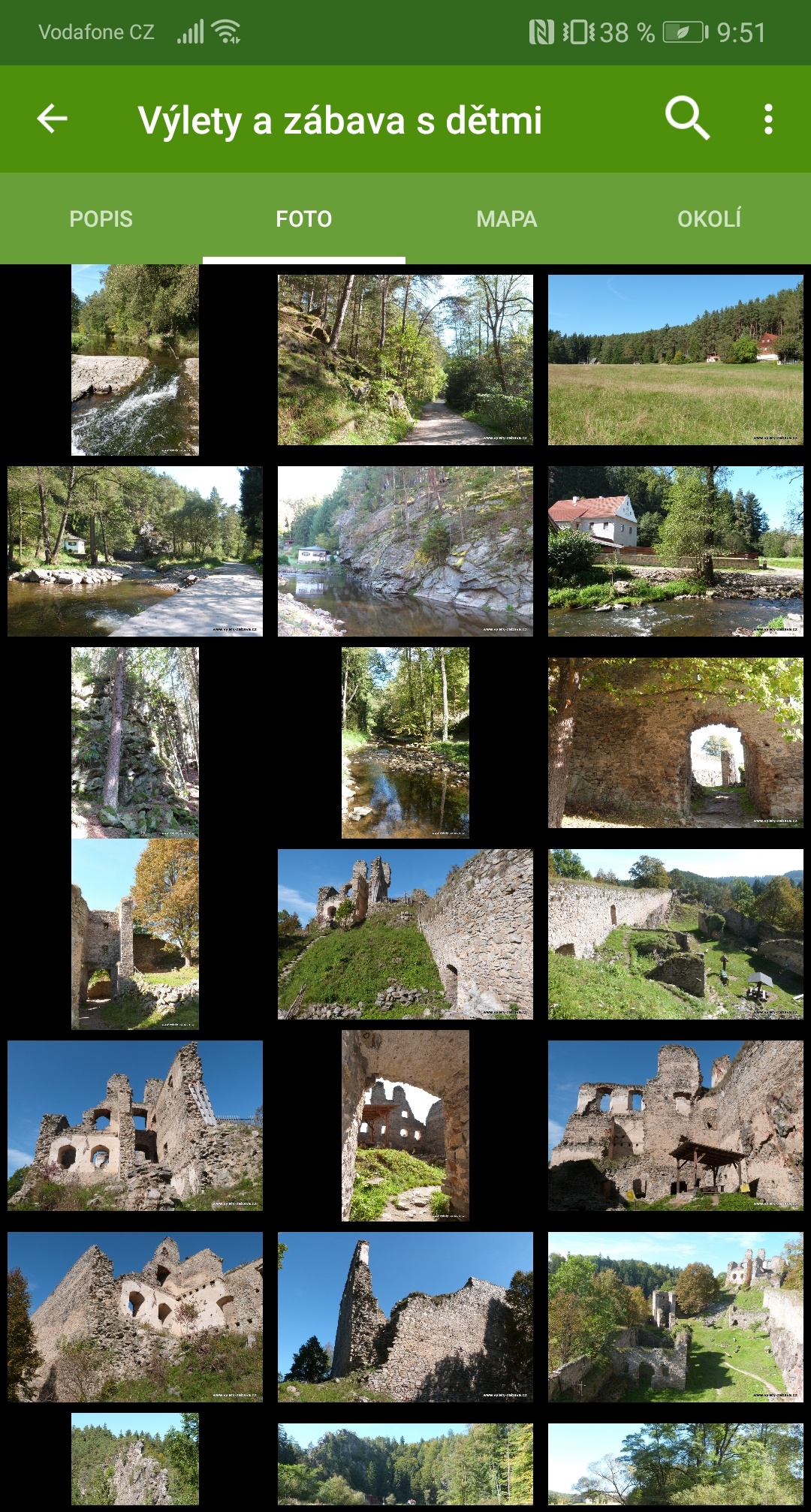Open the ruin with autumn tree photo
The image size is (811, 1512).
point(135,934)
